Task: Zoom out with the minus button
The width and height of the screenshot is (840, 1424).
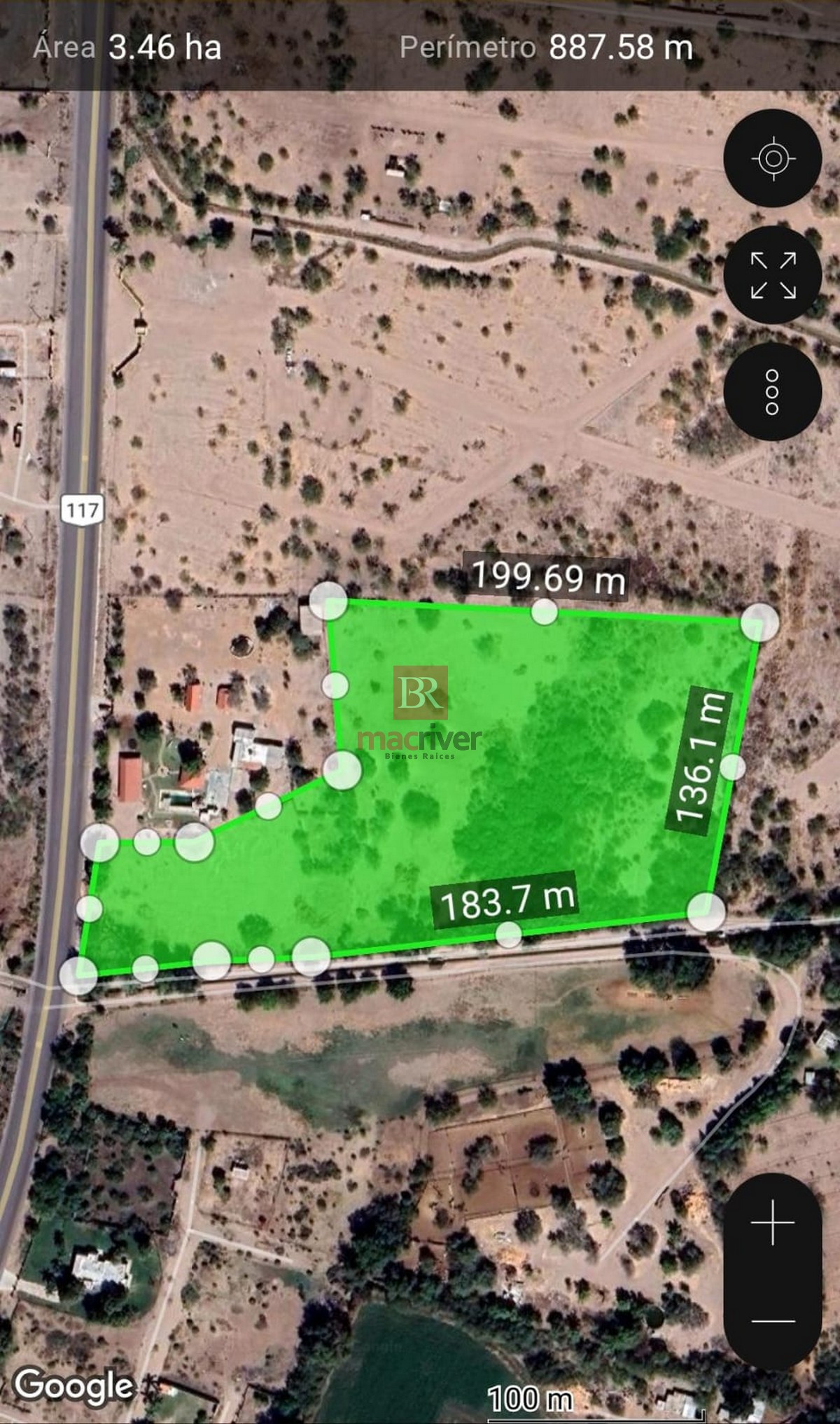Action: [x=772, y=1321]
